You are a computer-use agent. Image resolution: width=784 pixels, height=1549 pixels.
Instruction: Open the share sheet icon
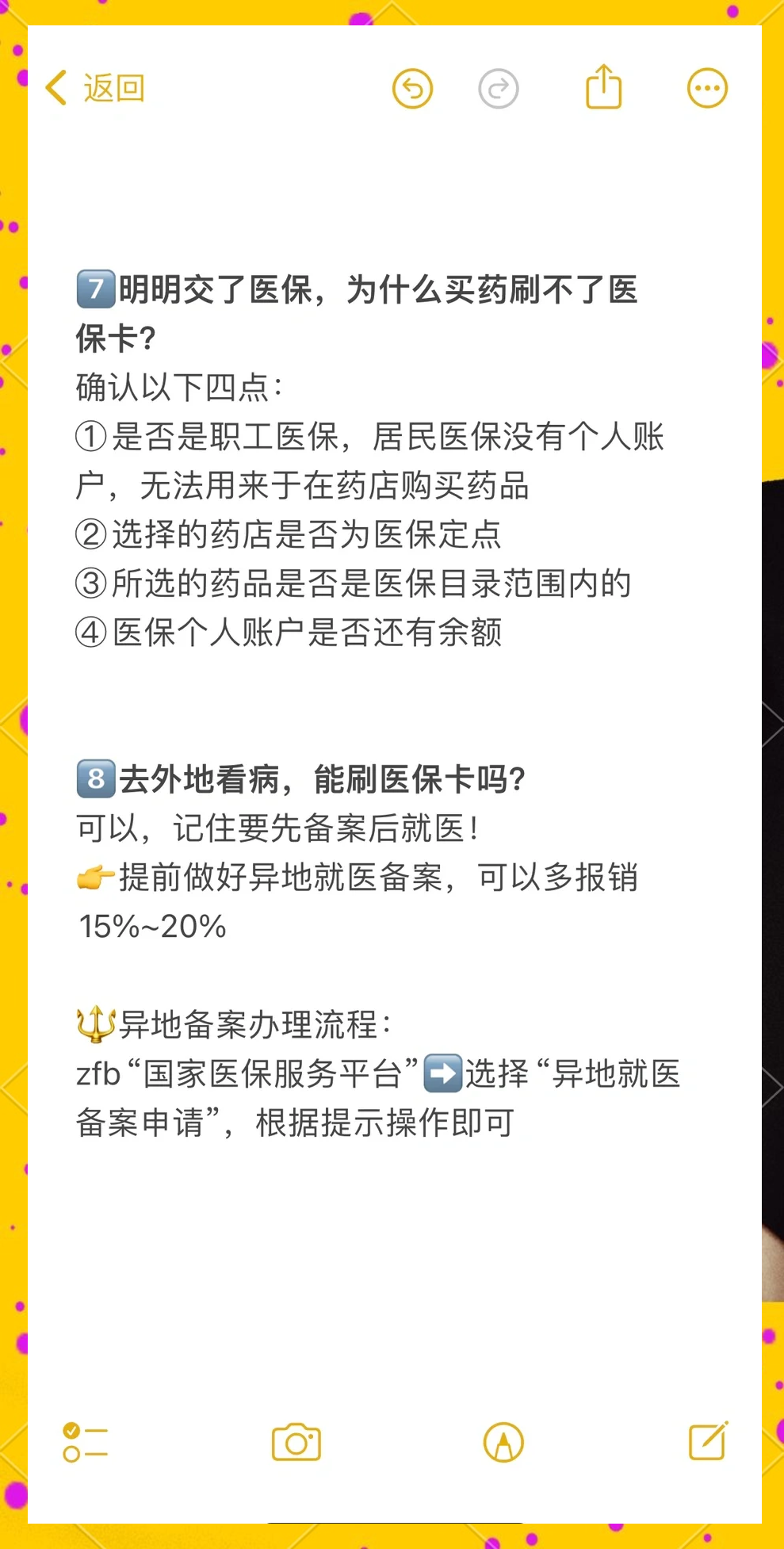pyautogui.click(x=604, y=87)
